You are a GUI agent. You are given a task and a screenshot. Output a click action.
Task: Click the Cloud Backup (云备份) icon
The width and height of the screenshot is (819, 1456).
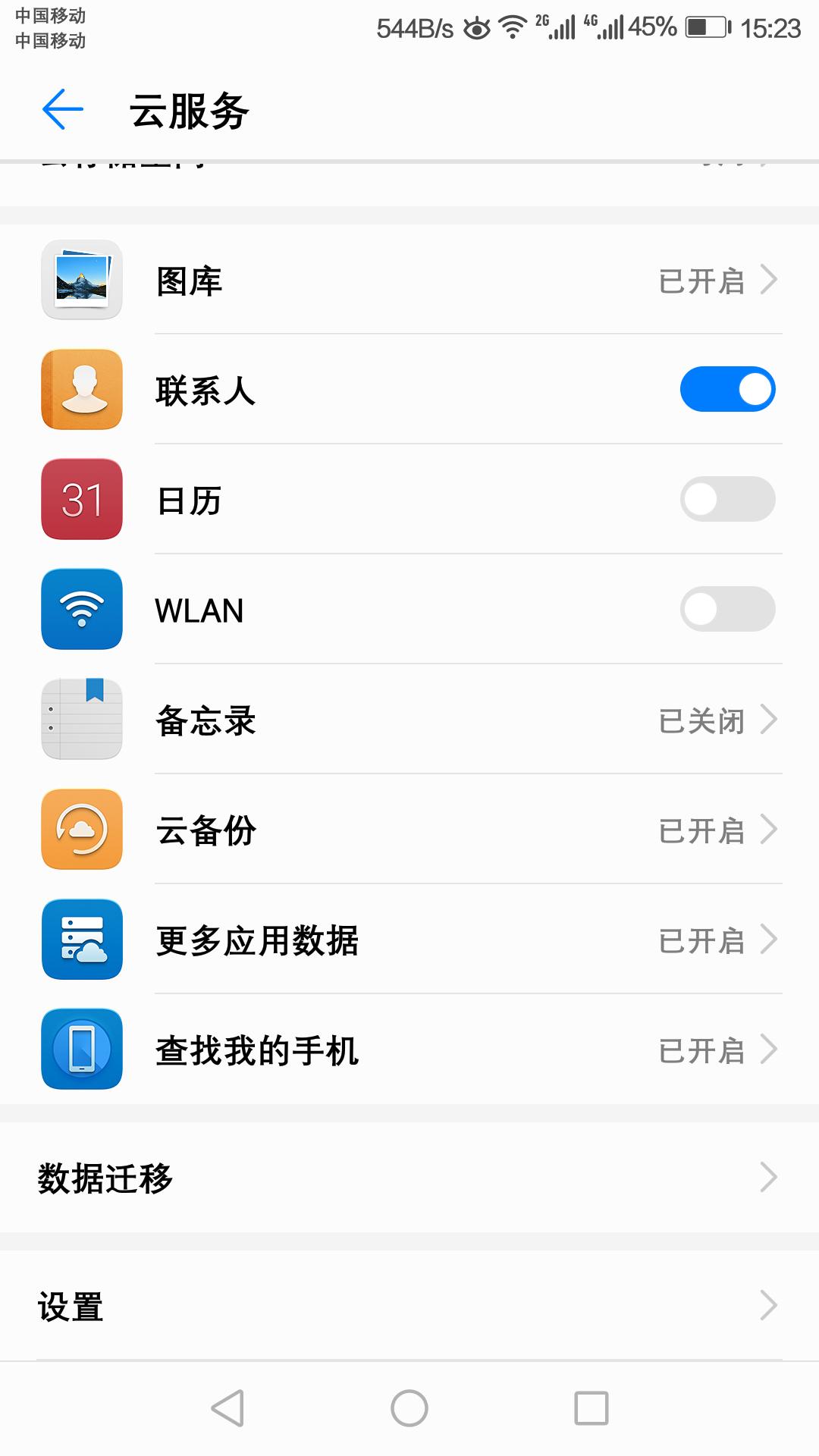[x=81, y=830]
